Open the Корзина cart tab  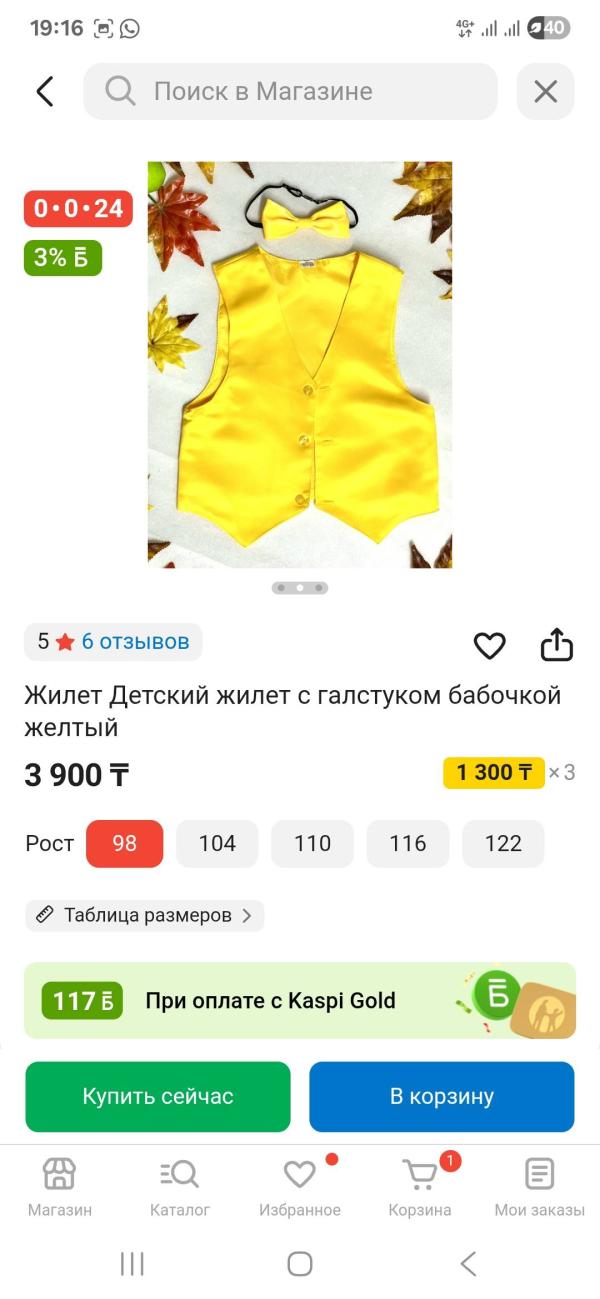tap(420, 1187)
